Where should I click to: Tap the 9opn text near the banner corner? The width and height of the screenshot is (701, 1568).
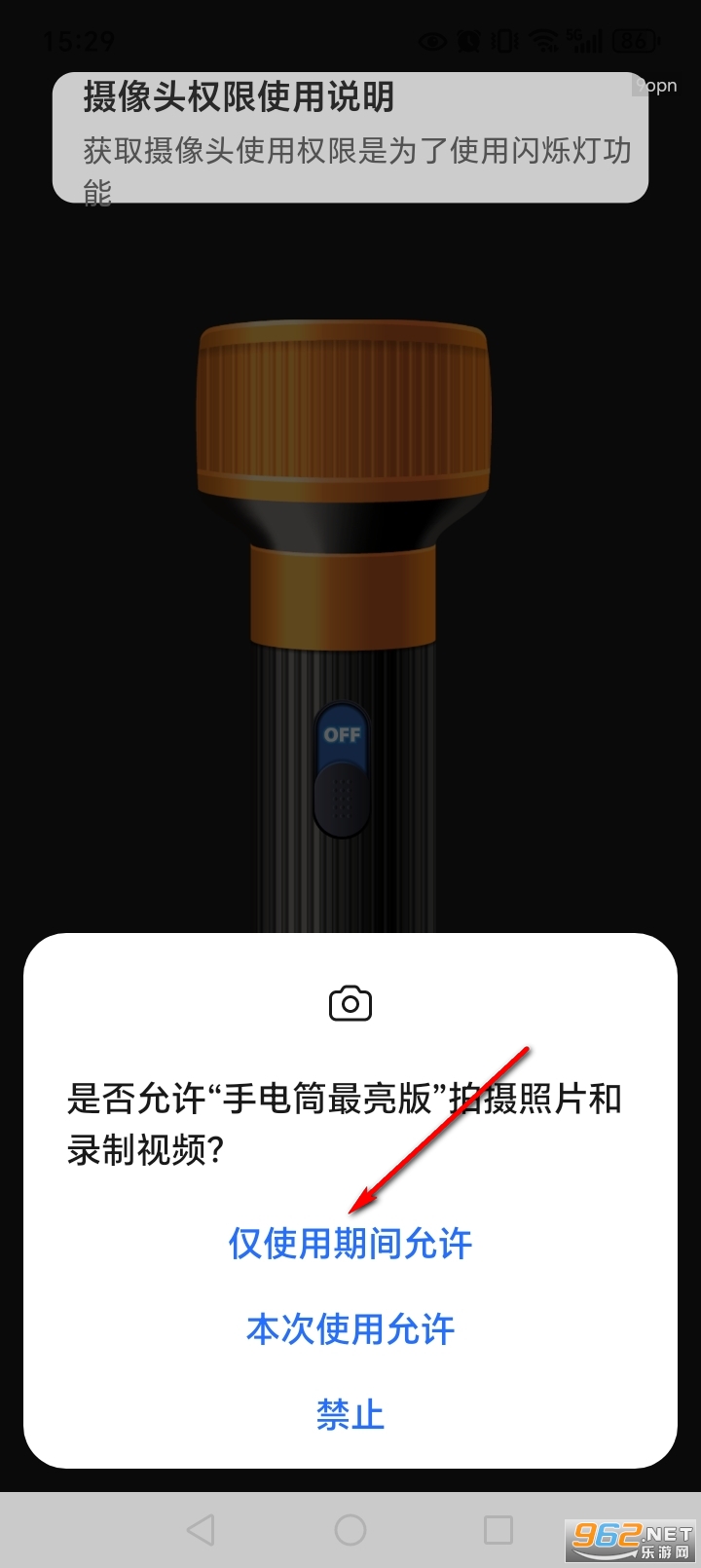654,86
